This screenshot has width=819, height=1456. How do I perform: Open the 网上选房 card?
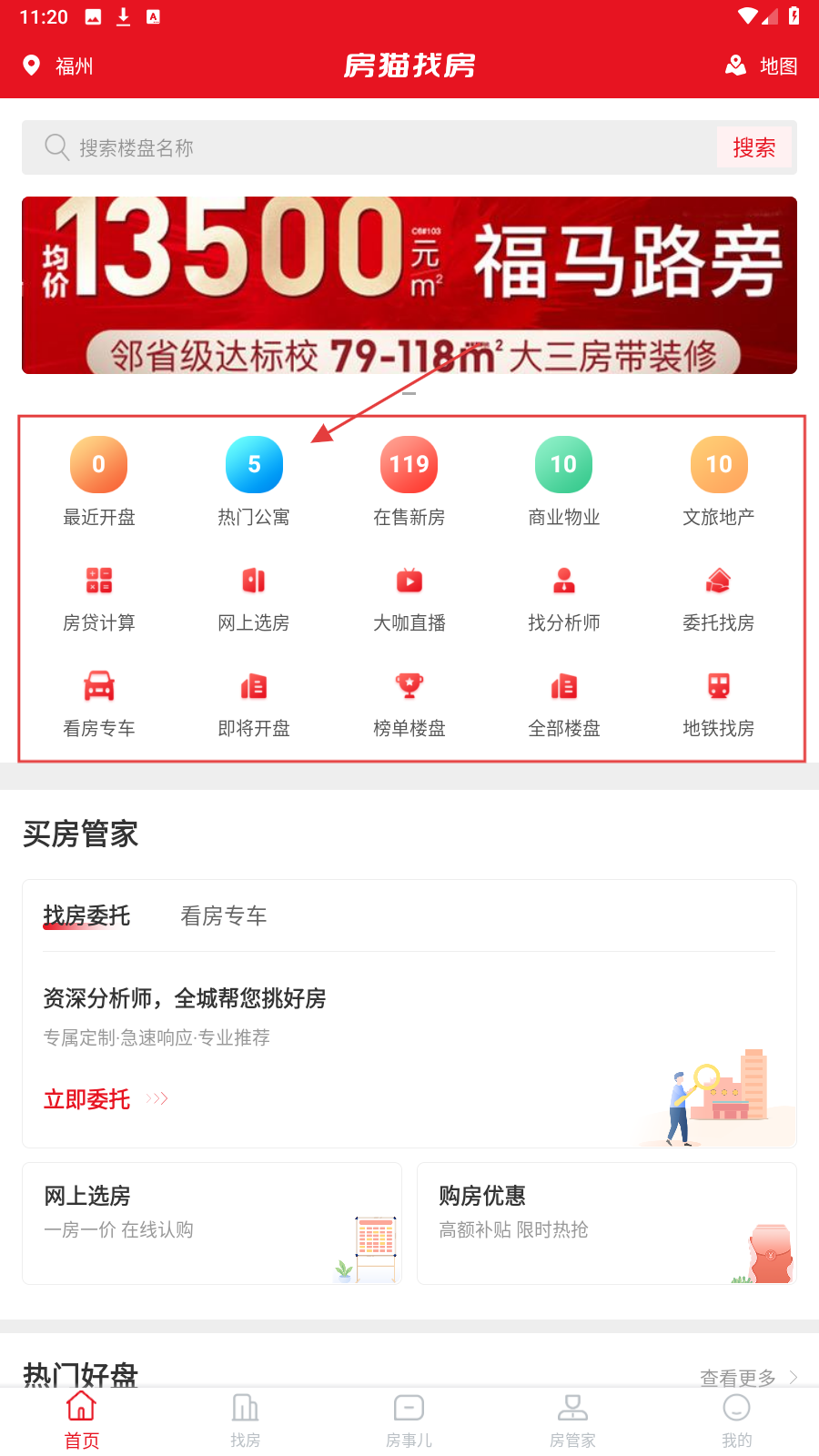(212, 1223)
